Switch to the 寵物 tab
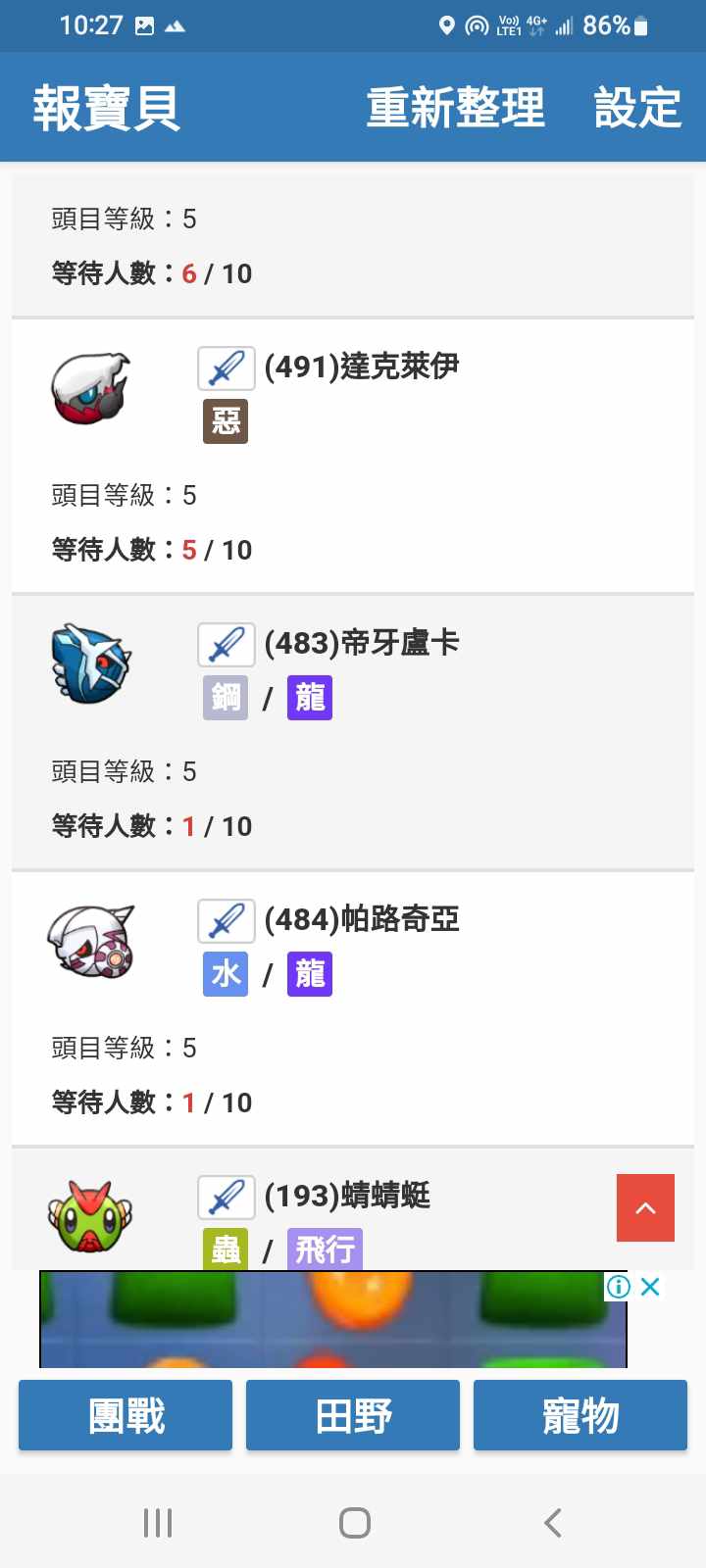The height and width of the screenshot is (1568, 706). click(580, 1415)
